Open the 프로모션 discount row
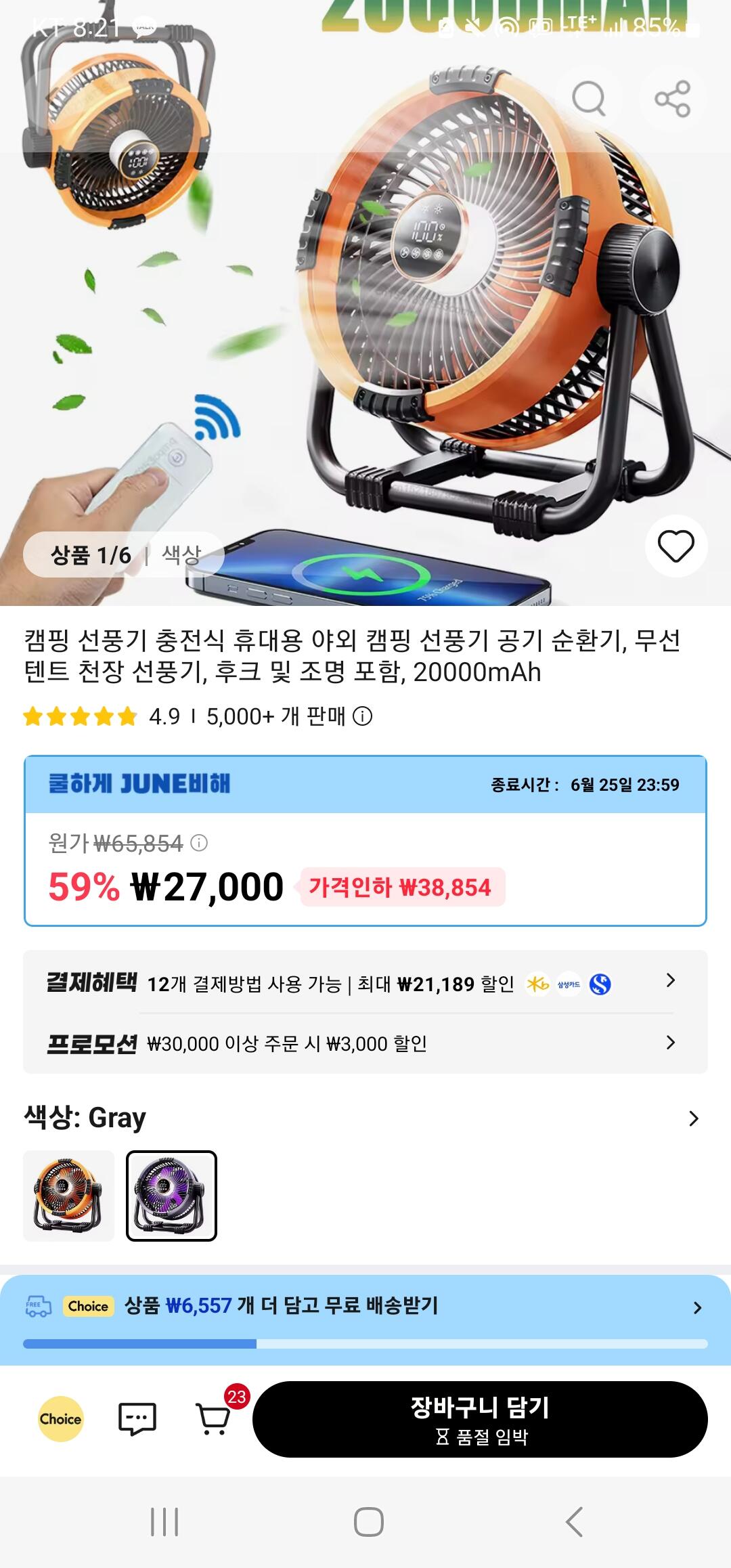This screenshot has height=1568, width=731. 365,1043
